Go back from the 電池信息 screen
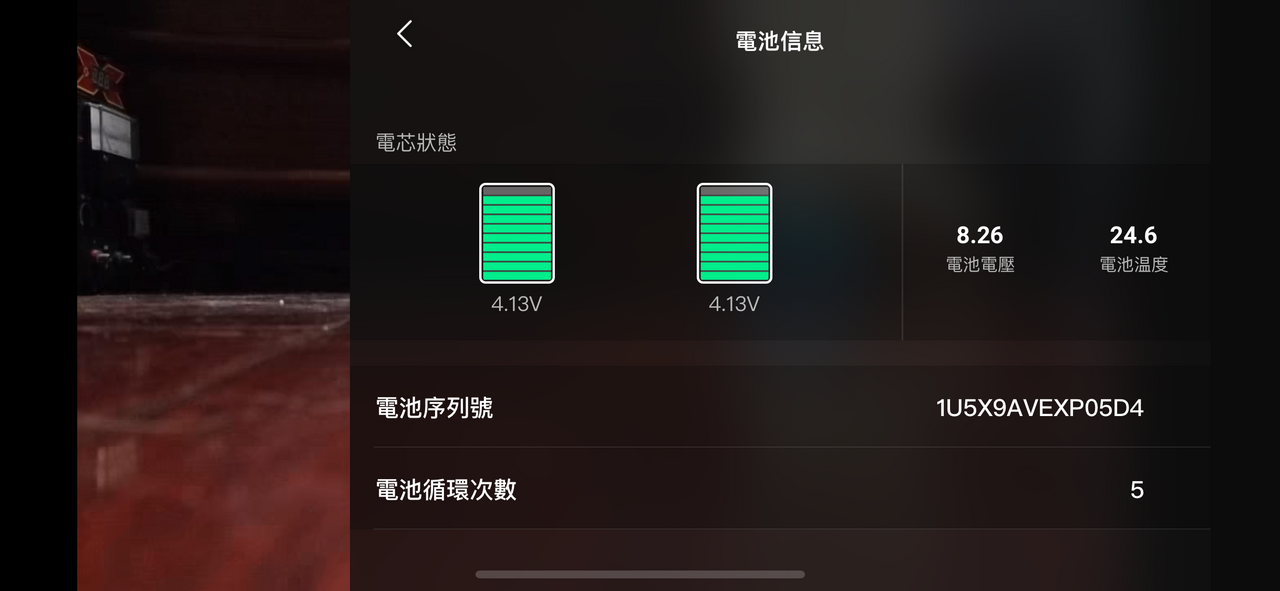Screen dimensions: 1280x591 pos(404,34)
